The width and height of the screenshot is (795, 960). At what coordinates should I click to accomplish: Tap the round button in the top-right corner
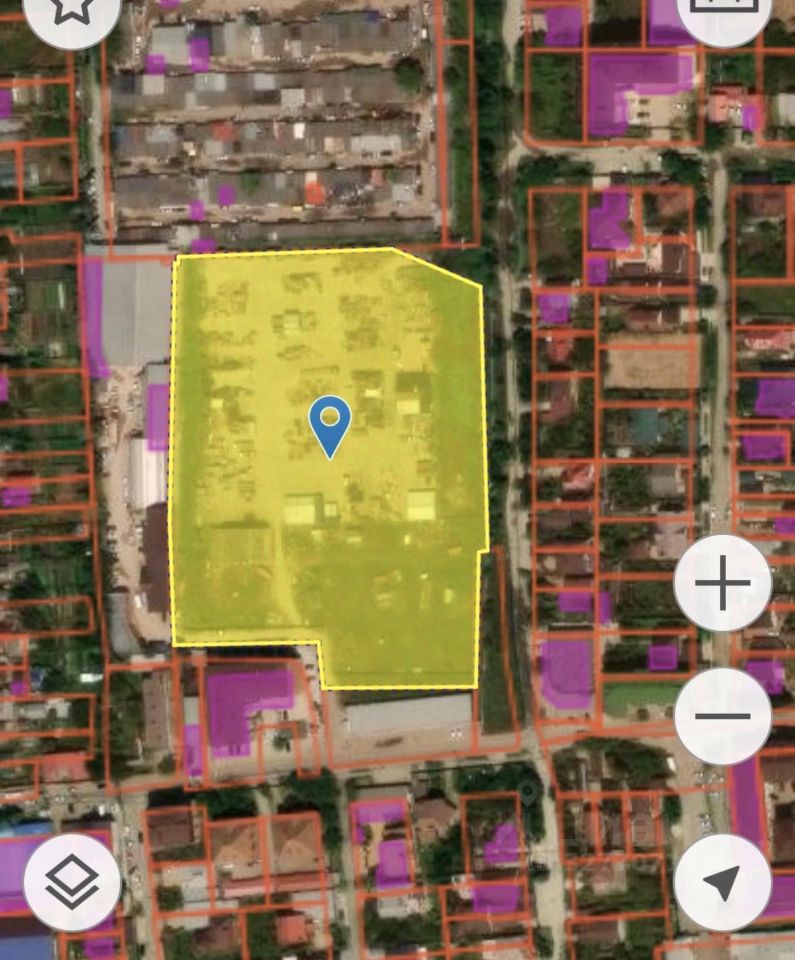point(726,10)
